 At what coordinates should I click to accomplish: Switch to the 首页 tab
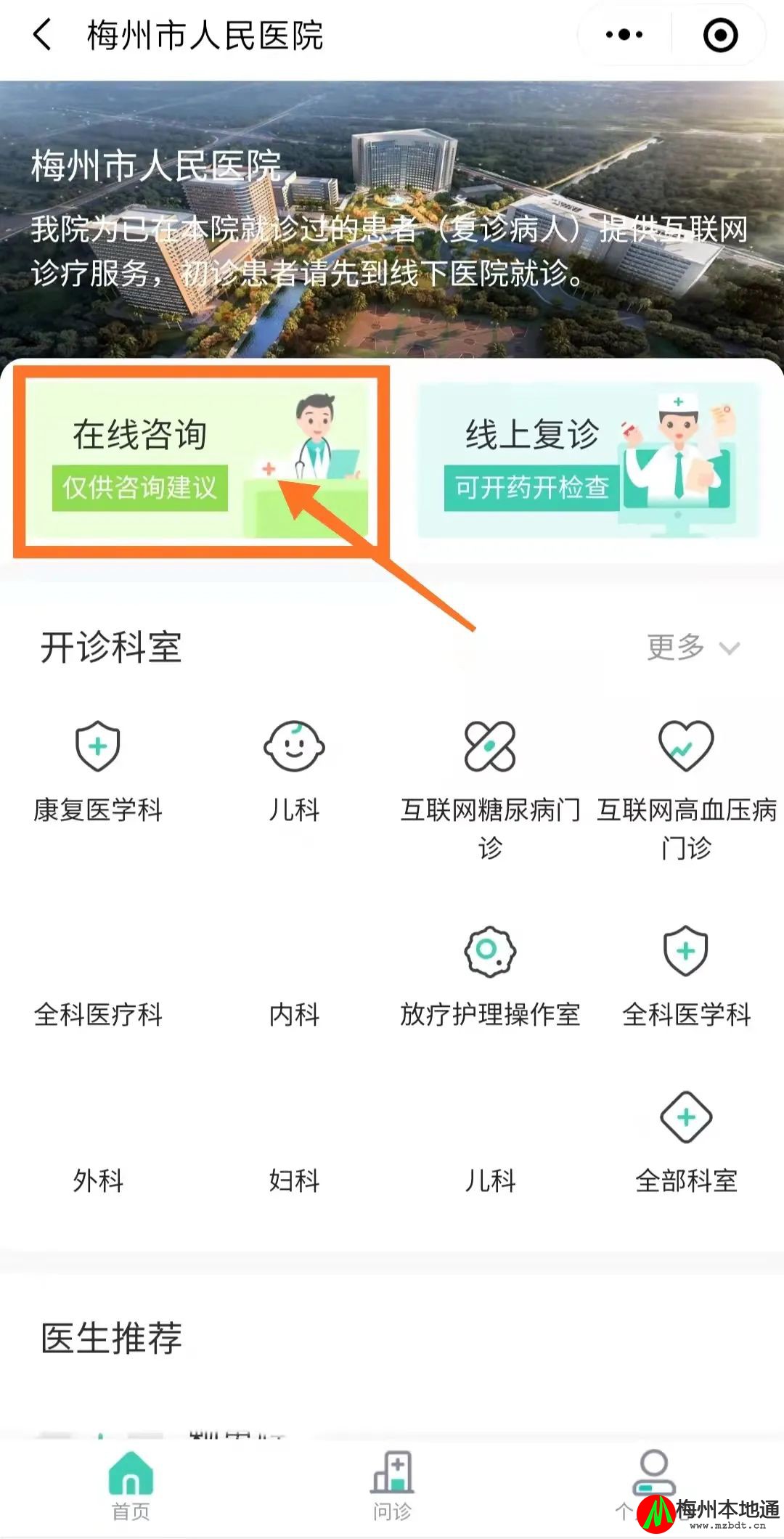[x=131, y=1485]
